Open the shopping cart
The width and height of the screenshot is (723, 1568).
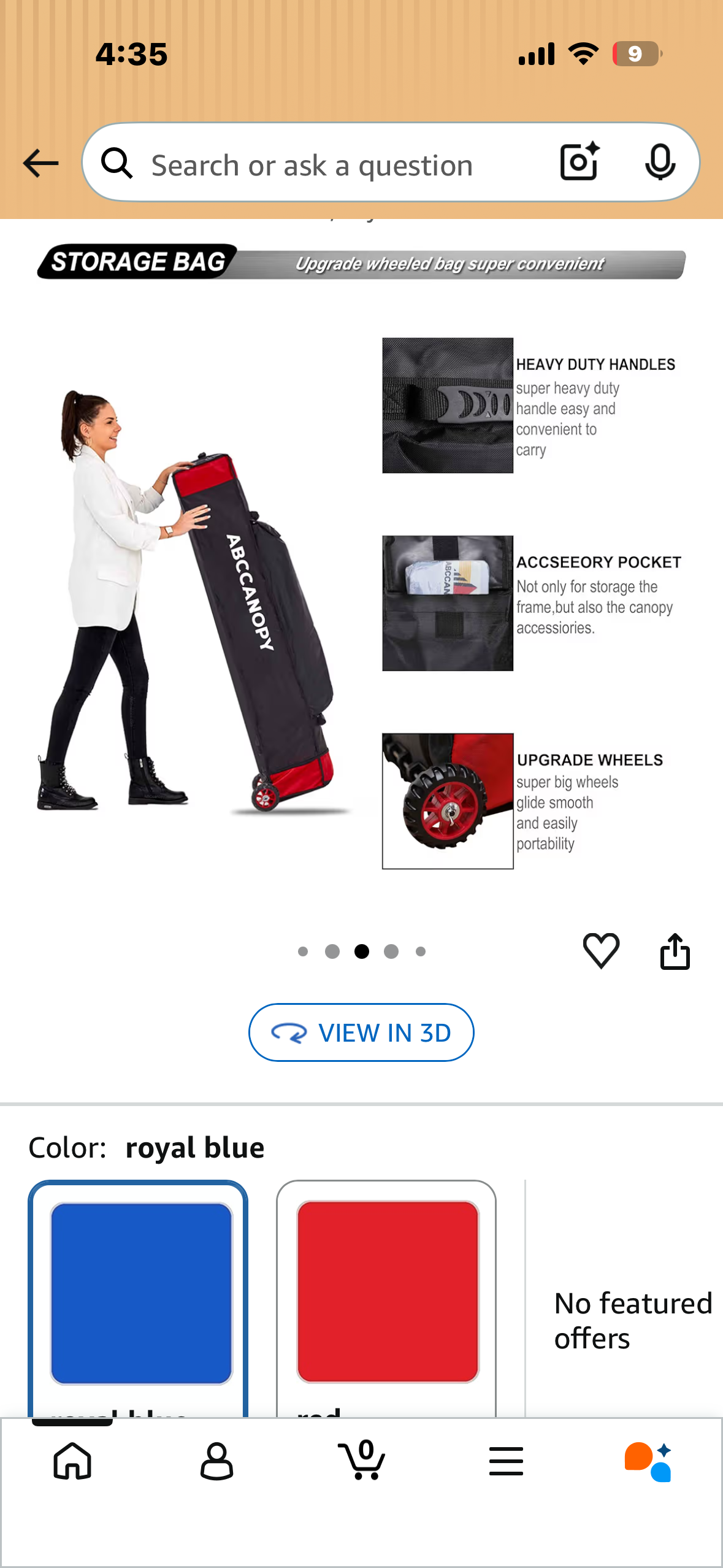click(x=362, y=1461)
